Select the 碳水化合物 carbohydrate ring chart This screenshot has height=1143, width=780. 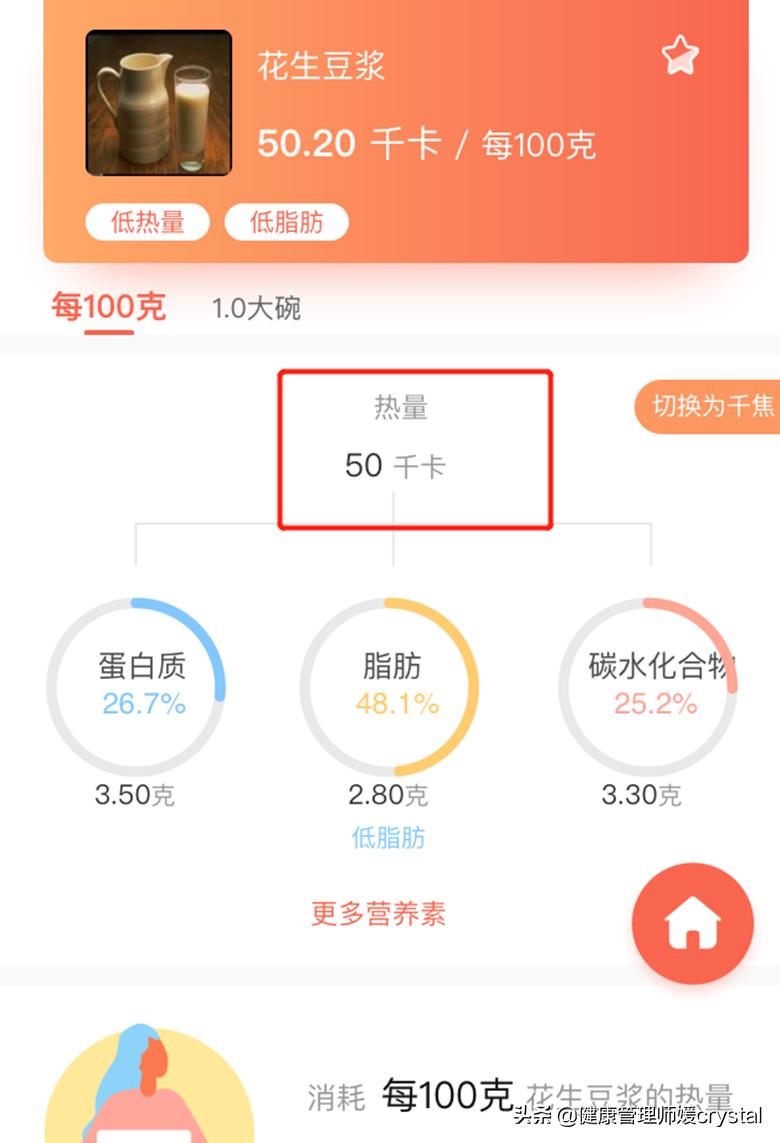[647, 688]
